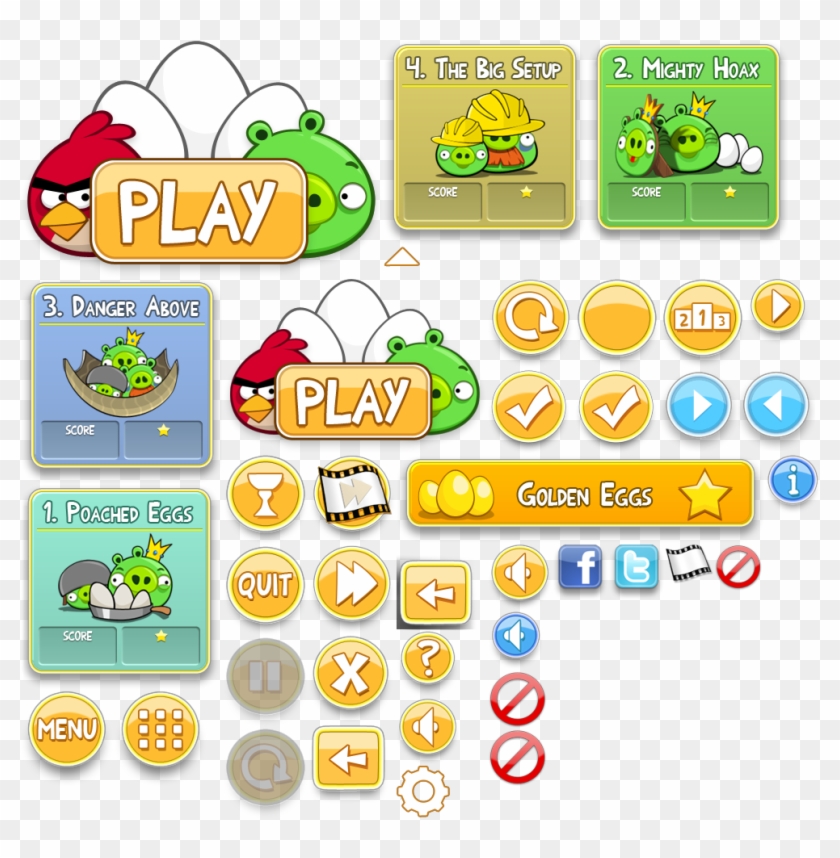Image resolution: width=840 pixels, height=858 pixels.
Task: Click the fast-forward double-arrow icon
Action: [352, 585]
